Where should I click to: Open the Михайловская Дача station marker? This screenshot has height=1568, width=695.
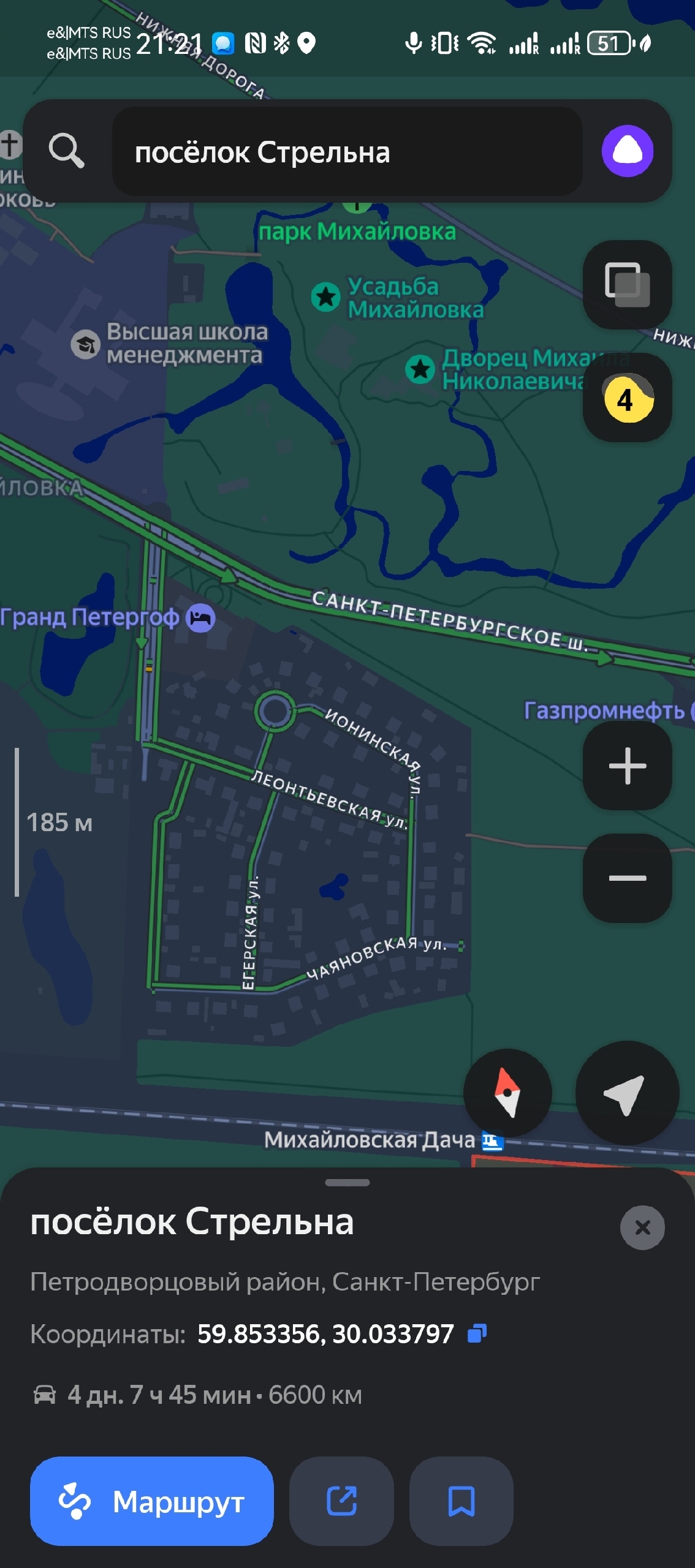tap(492, 1140)
